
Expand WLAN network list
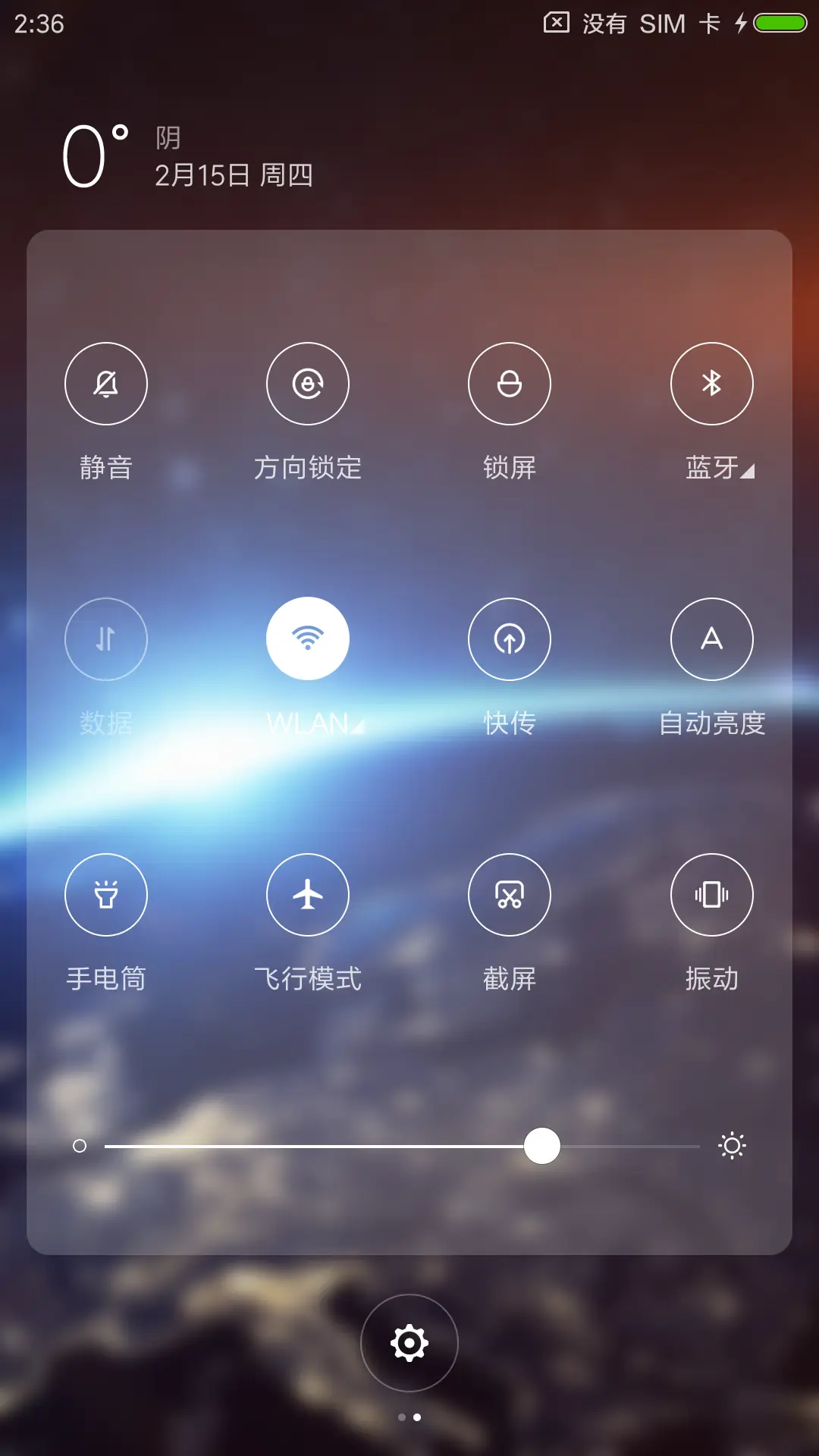356,726
